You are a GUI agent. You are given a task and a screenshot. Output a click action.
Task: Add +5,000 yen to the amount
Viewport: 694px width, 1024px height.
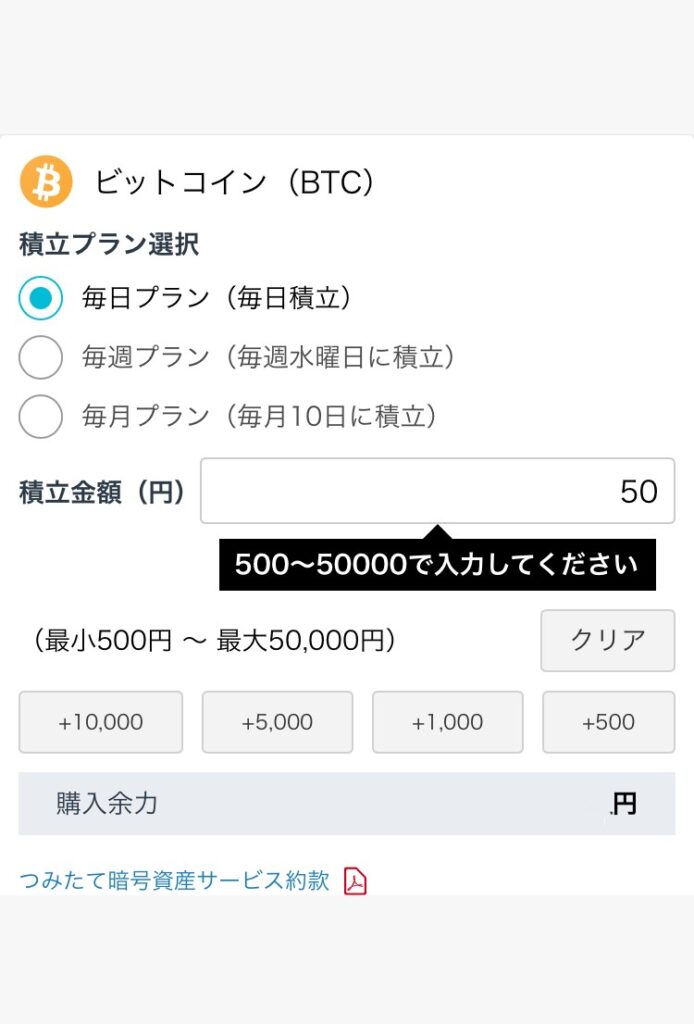coord(277,722)
